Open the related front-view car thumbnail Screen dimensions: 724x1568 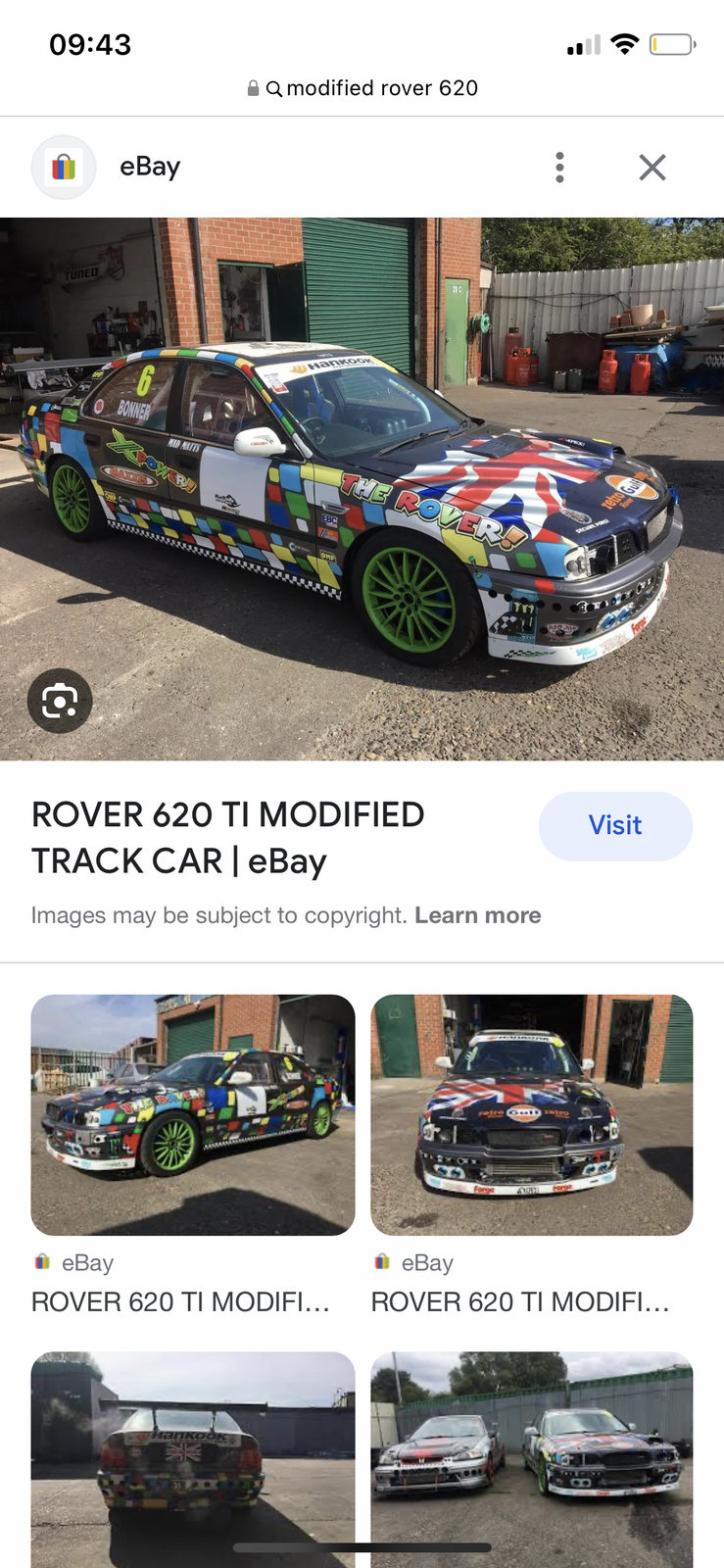pos(532,1114)
